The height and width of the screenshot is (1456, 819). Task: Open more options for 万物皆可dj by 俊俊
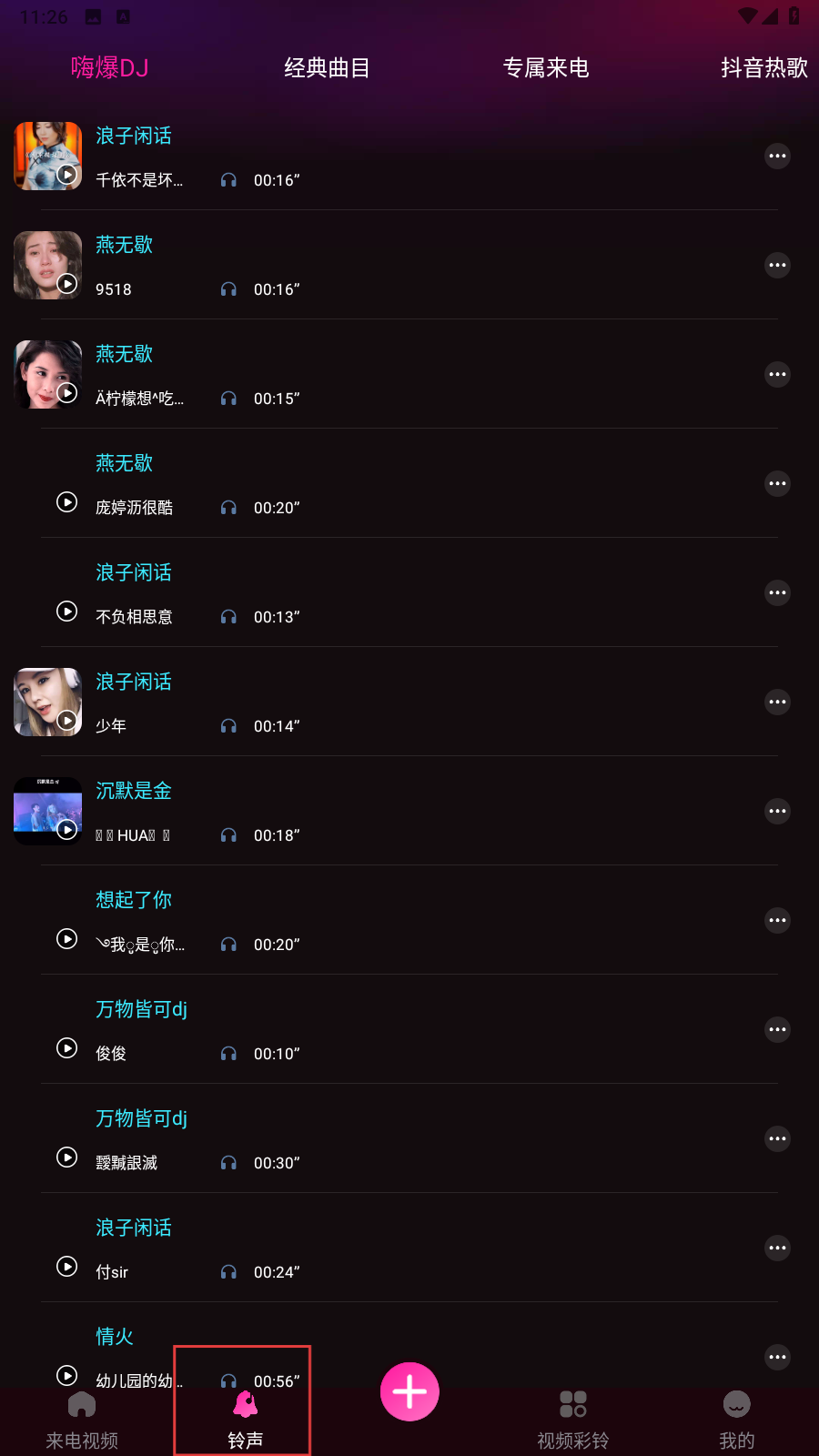coord(777,1030)
